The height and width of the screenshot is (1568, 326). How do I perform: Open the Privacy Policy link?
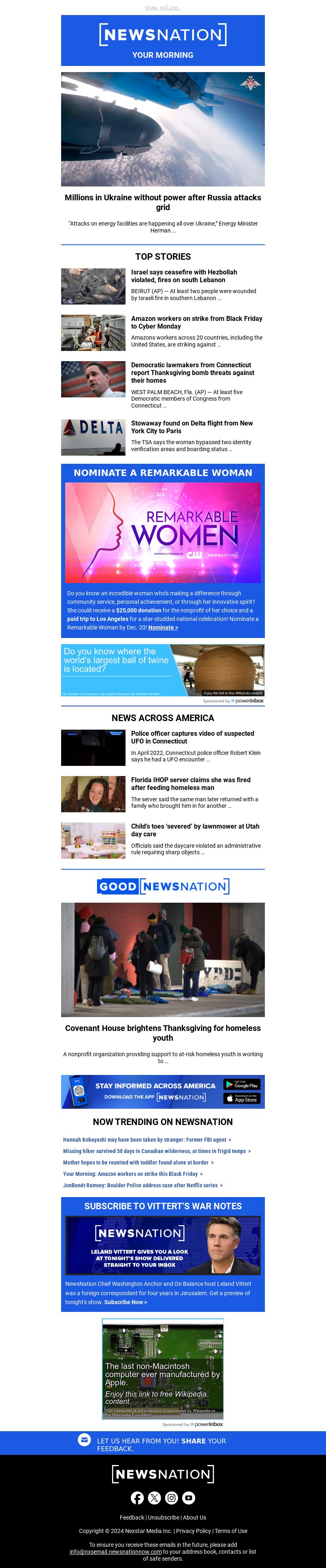pyautogui.click(x=193, y=1531)
